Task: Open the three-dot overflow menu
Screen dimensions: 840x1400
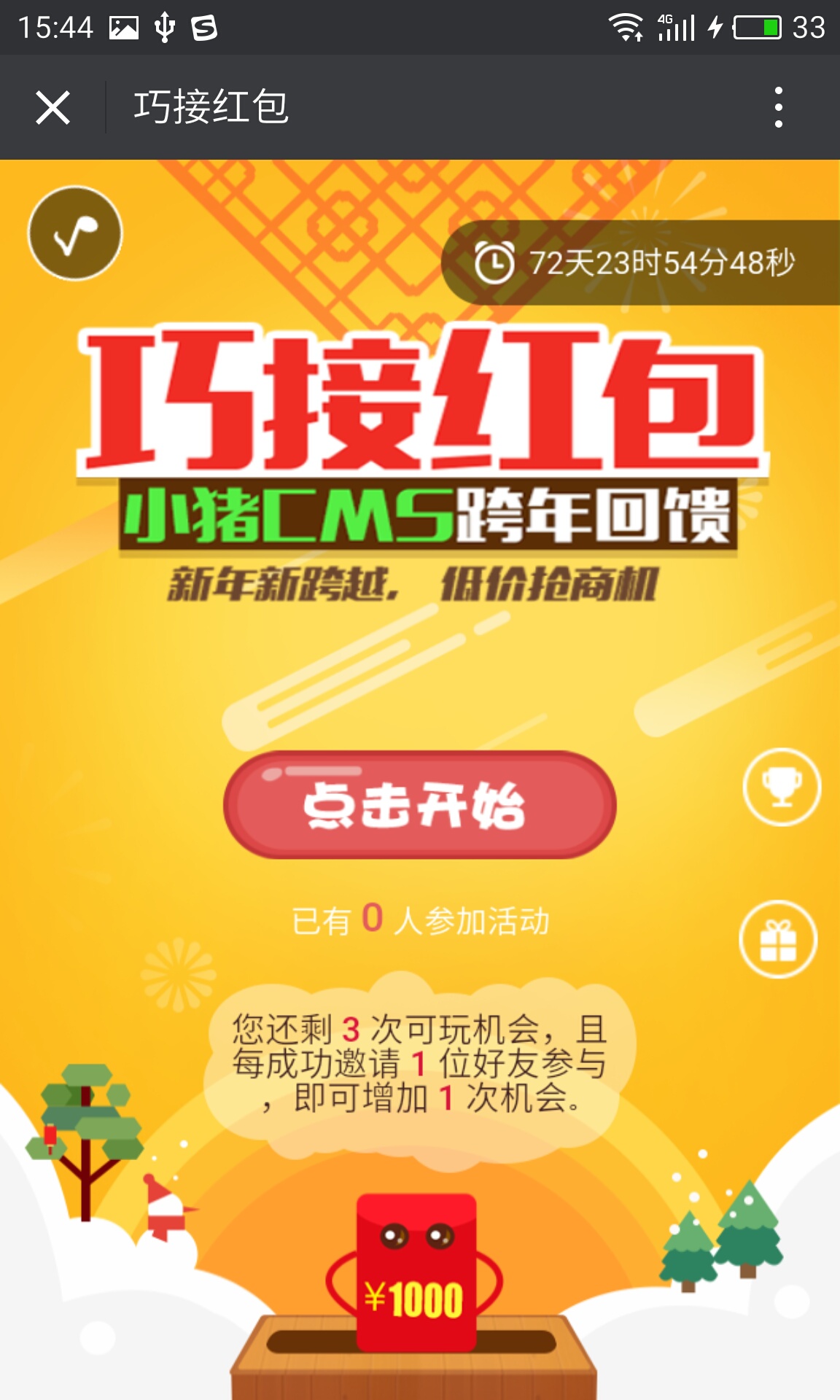Action: coord(778,108)
